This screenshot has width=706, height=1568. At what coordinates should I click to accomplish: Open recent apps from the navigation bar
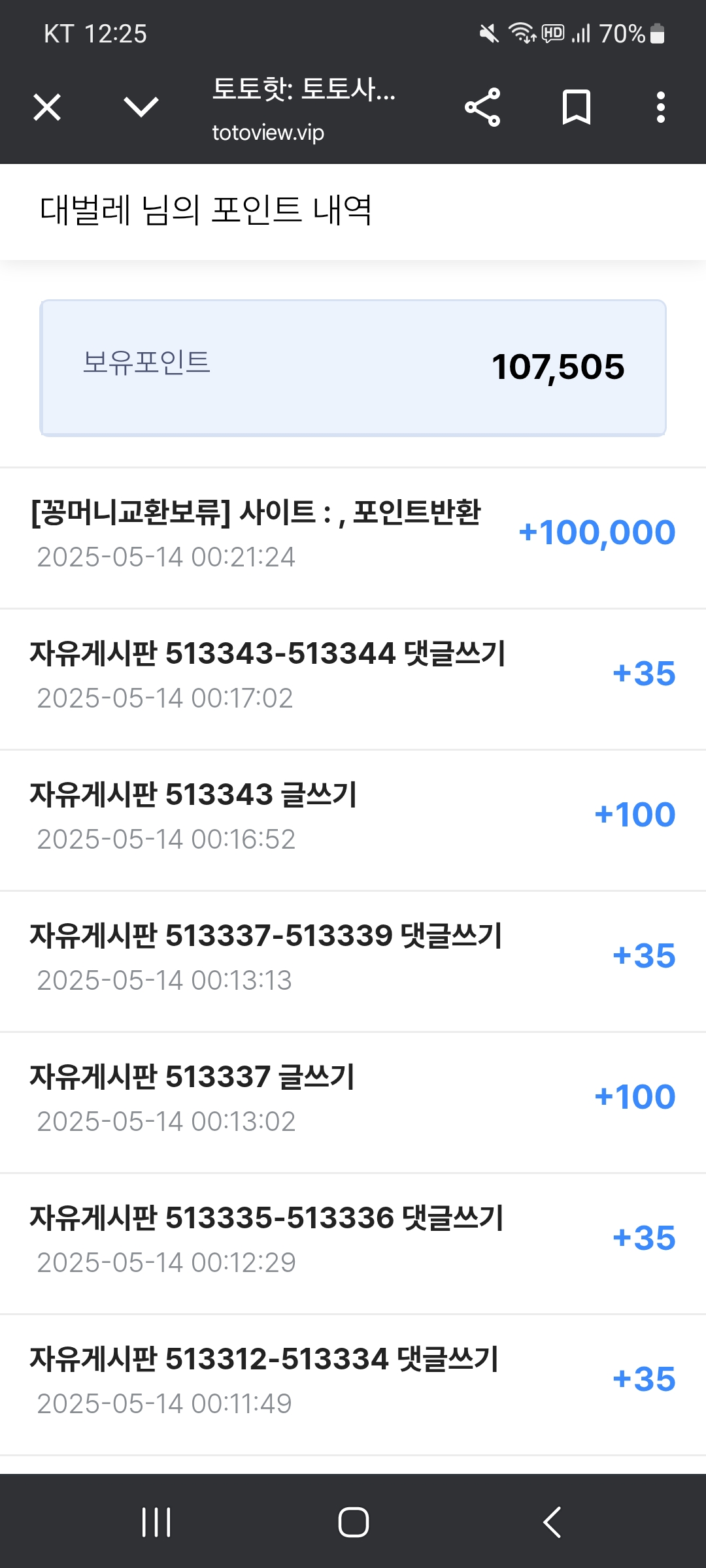click(x=156, y=1522)
